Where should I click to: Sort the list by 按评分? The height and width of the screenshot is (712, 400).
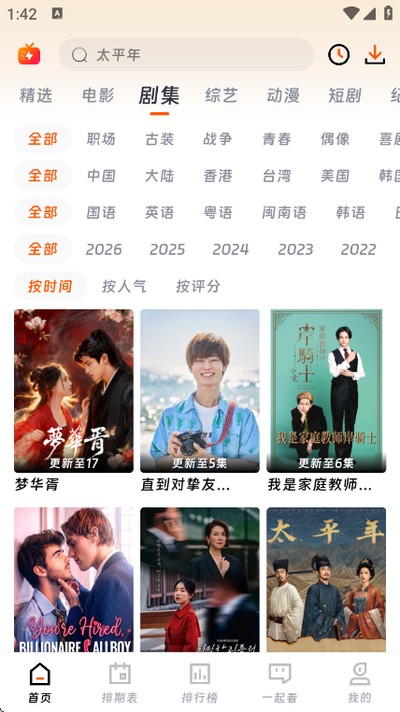[x=198, y=286]
